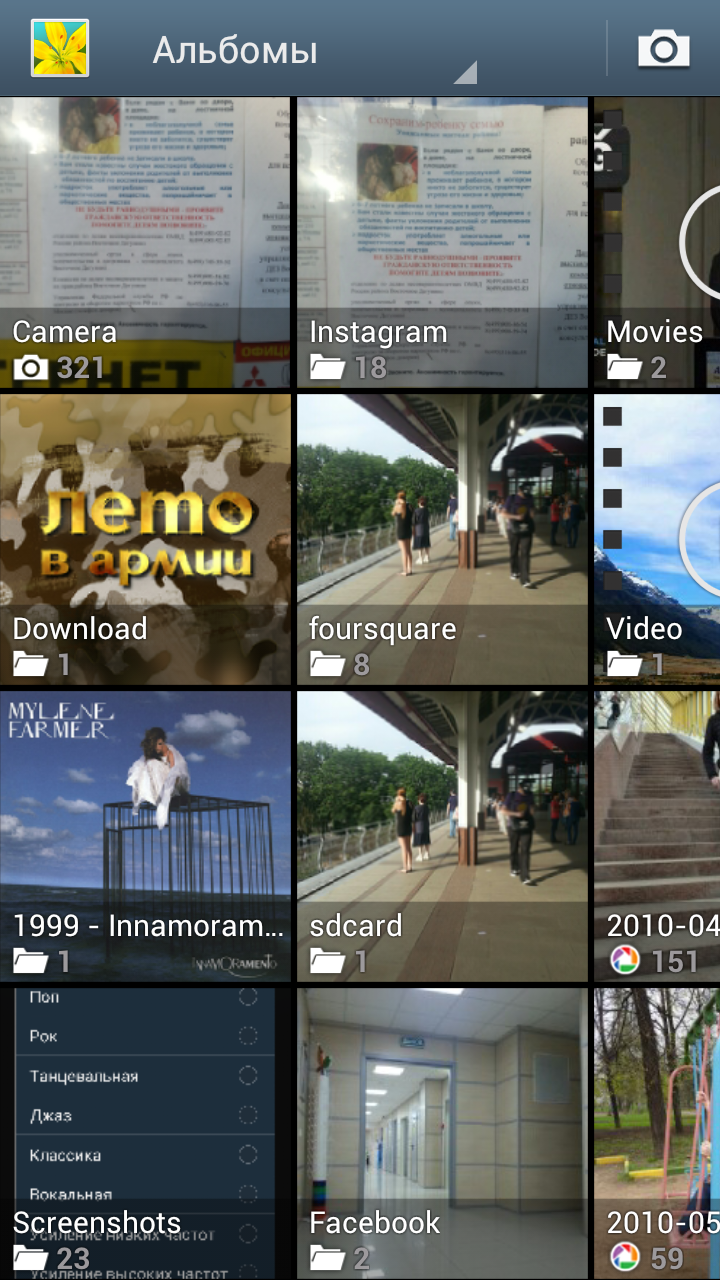Open the Movies album

657,242
